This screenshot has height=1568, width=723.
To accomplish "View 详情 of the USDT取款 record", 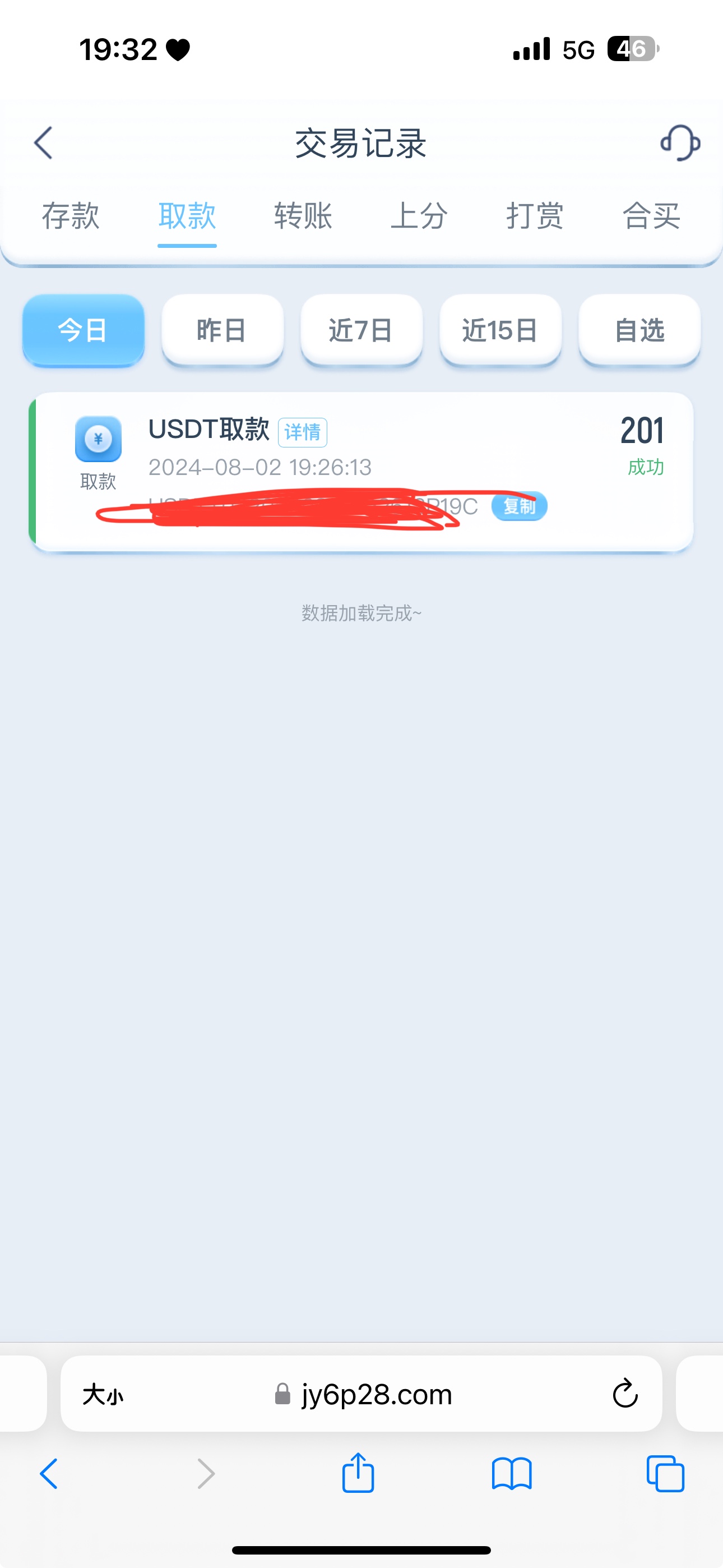I will (x=303, y=432).
